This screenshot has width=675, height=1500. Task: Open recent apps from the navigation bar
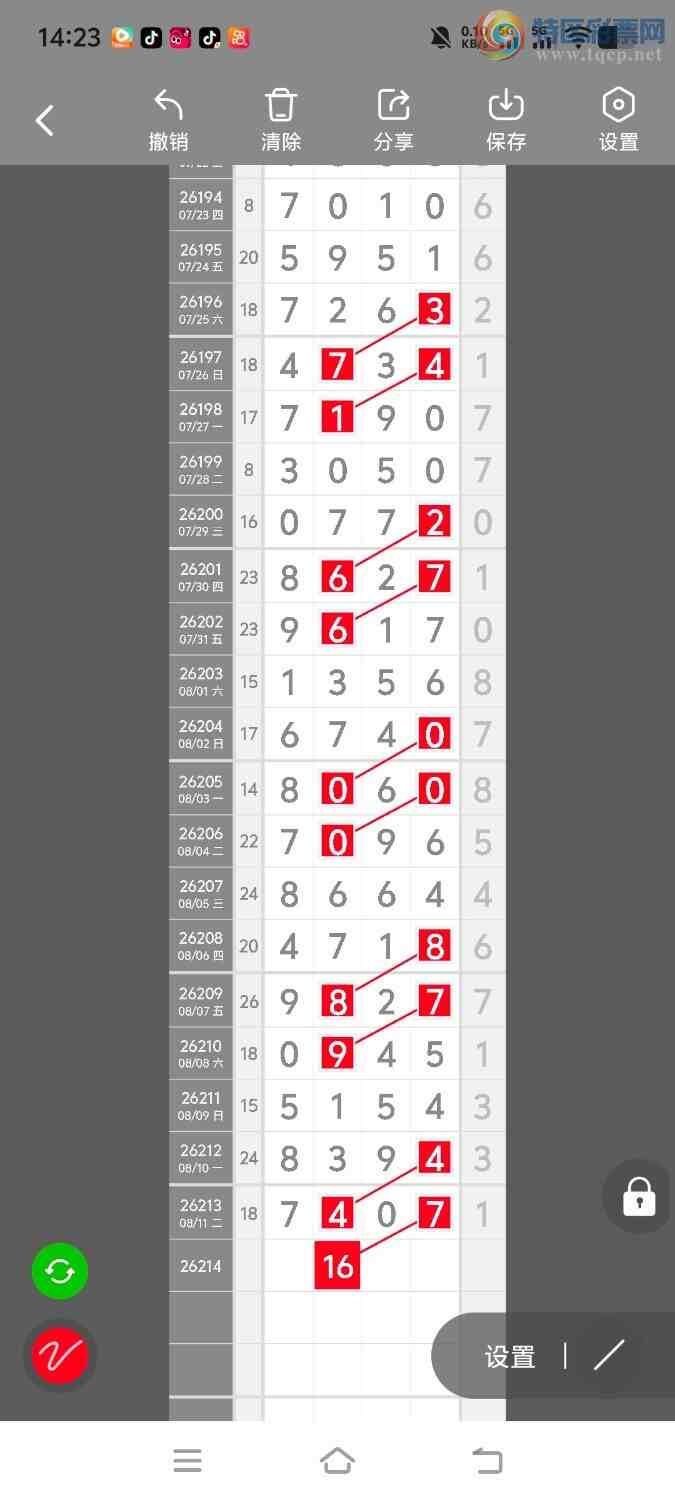pyautogui.click(x=187, y=1461)
